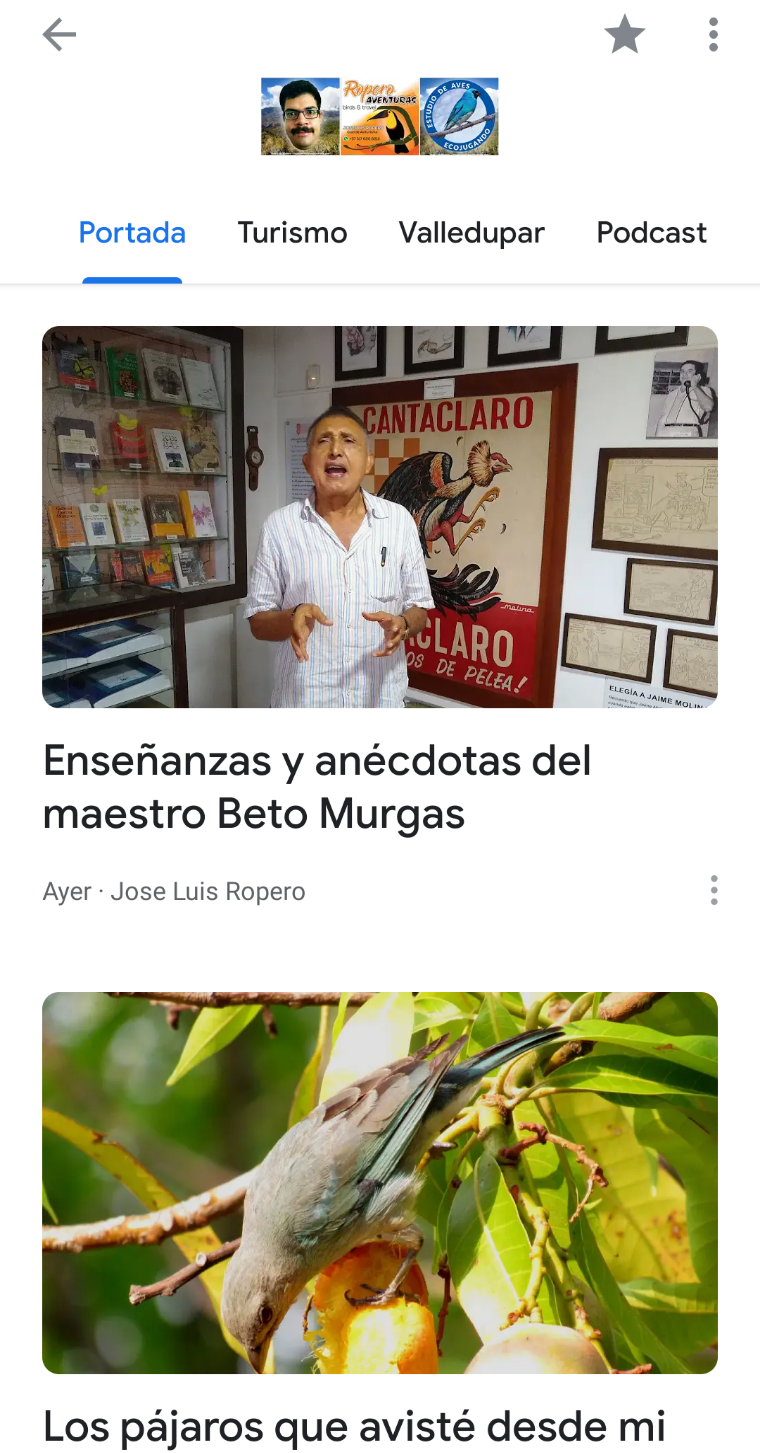Open the overflow menu in the app bar

pyautogui.click(x=713, y=36)
